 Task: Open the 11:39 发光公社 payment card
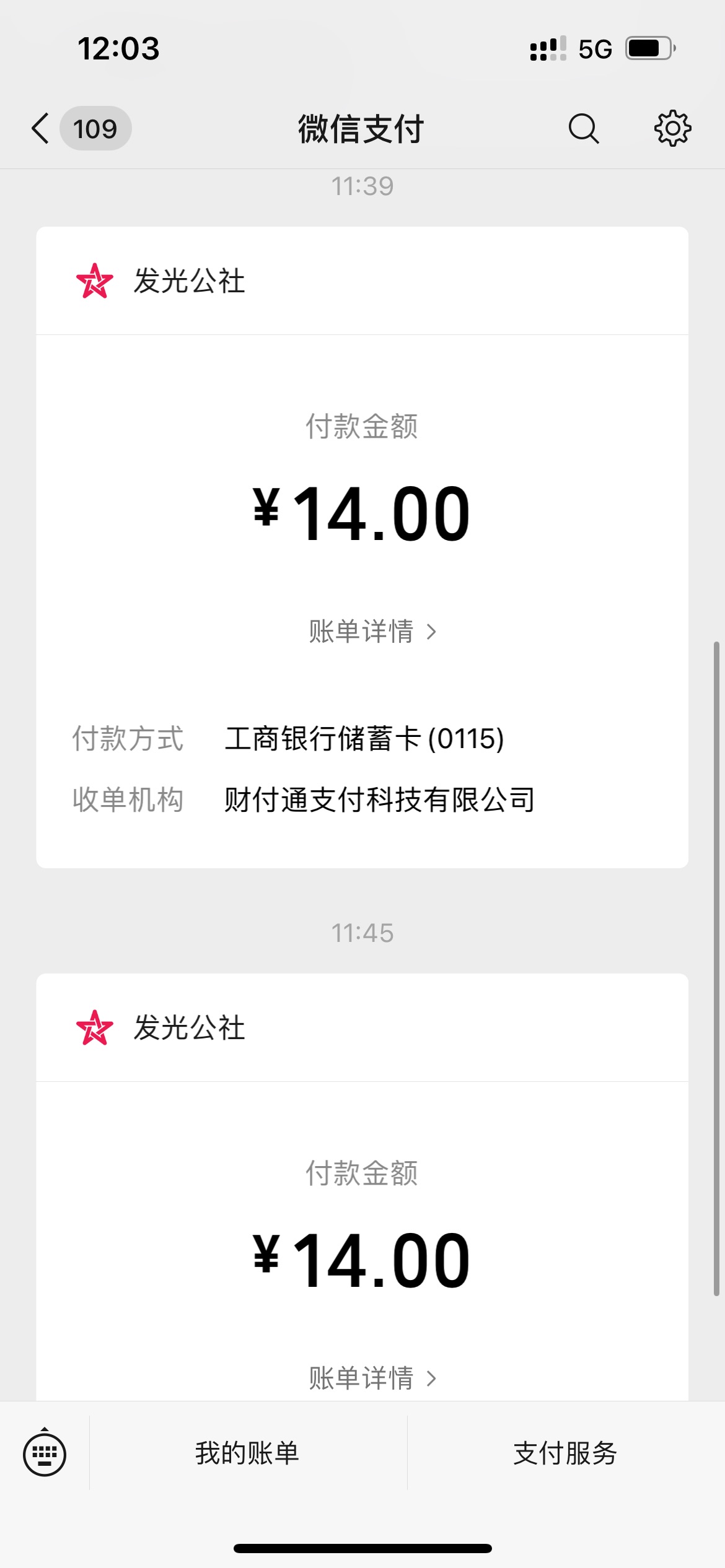coord(362,547)
